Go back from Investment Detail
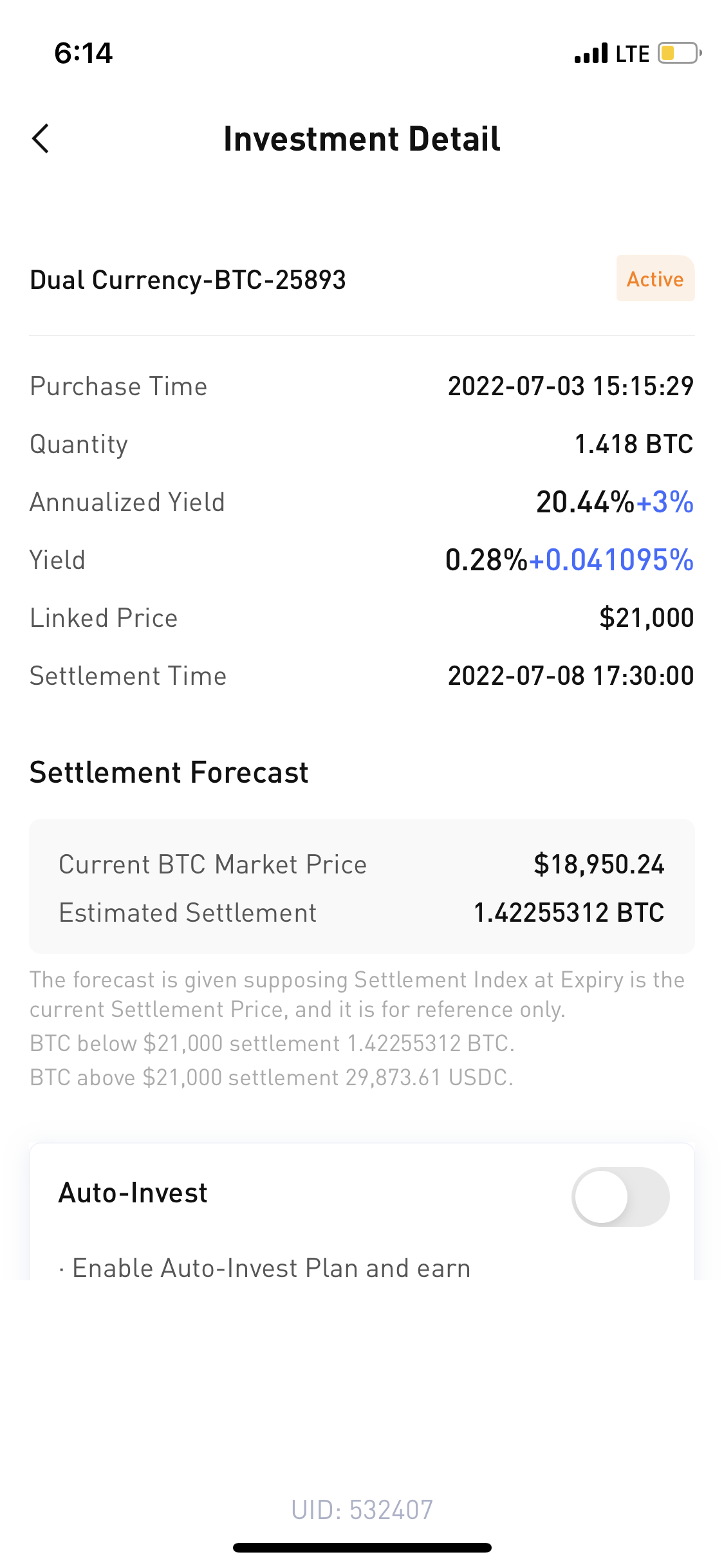Screen dimensions: 724x1568 click(x=41, y=138)
